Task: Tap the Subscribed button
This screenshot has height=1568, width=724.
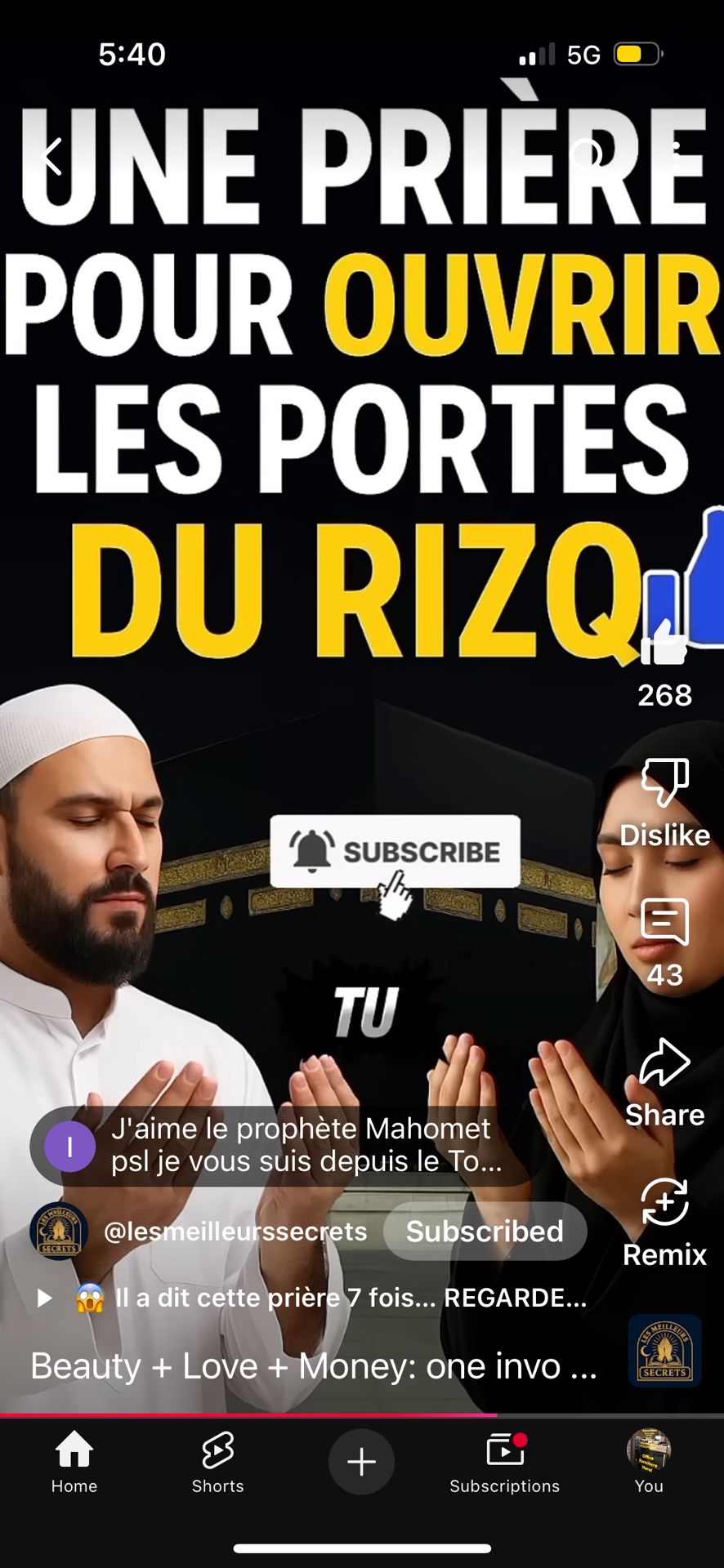Action: coord(485,1232)
